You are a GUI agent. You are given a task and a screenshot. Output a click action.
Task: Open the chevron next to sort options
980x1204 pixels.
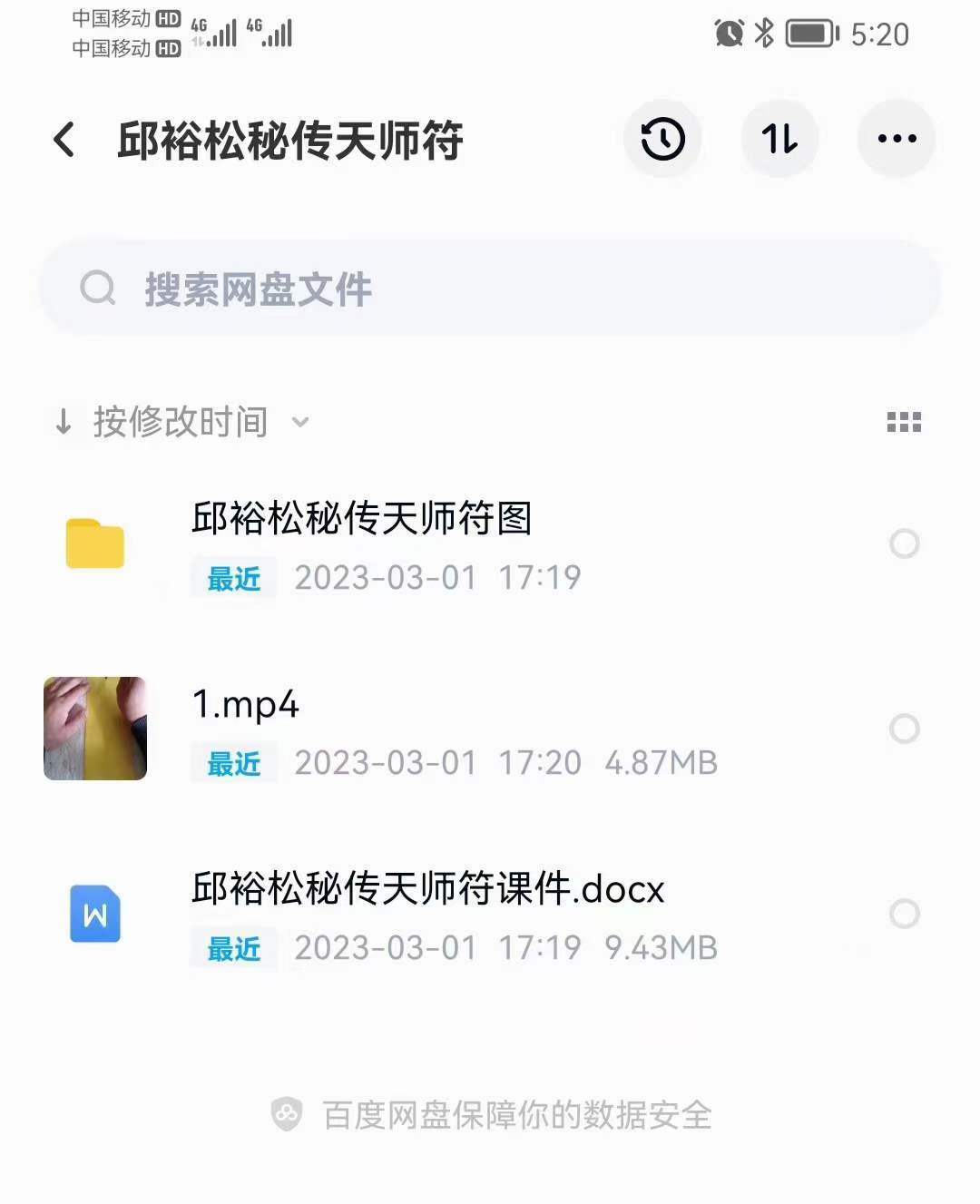pyautogui.click(x=299, y=423)
